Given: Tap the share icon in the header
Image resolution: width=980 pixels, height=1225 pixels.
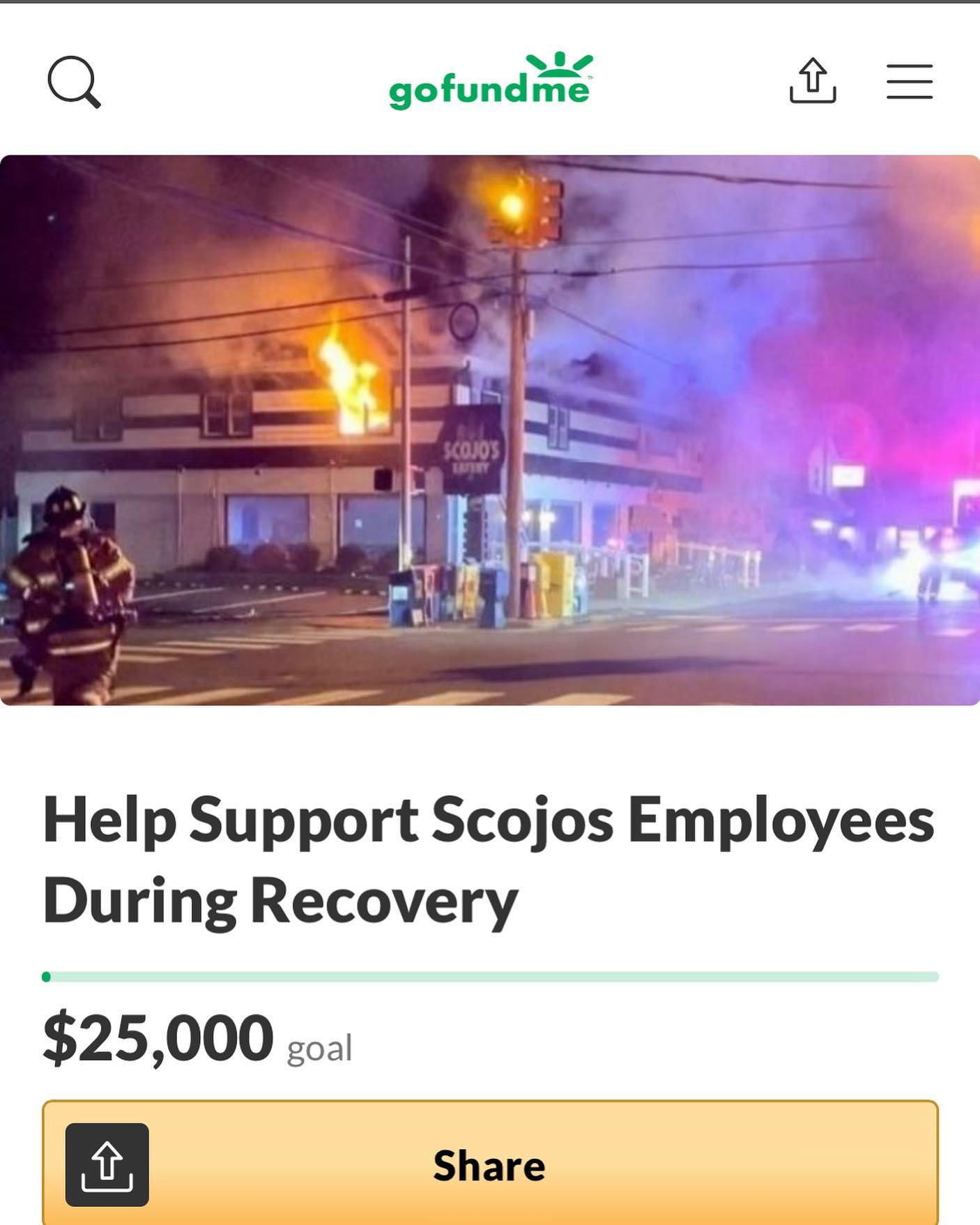Looking at the screenshot, I should pos(812,81).
